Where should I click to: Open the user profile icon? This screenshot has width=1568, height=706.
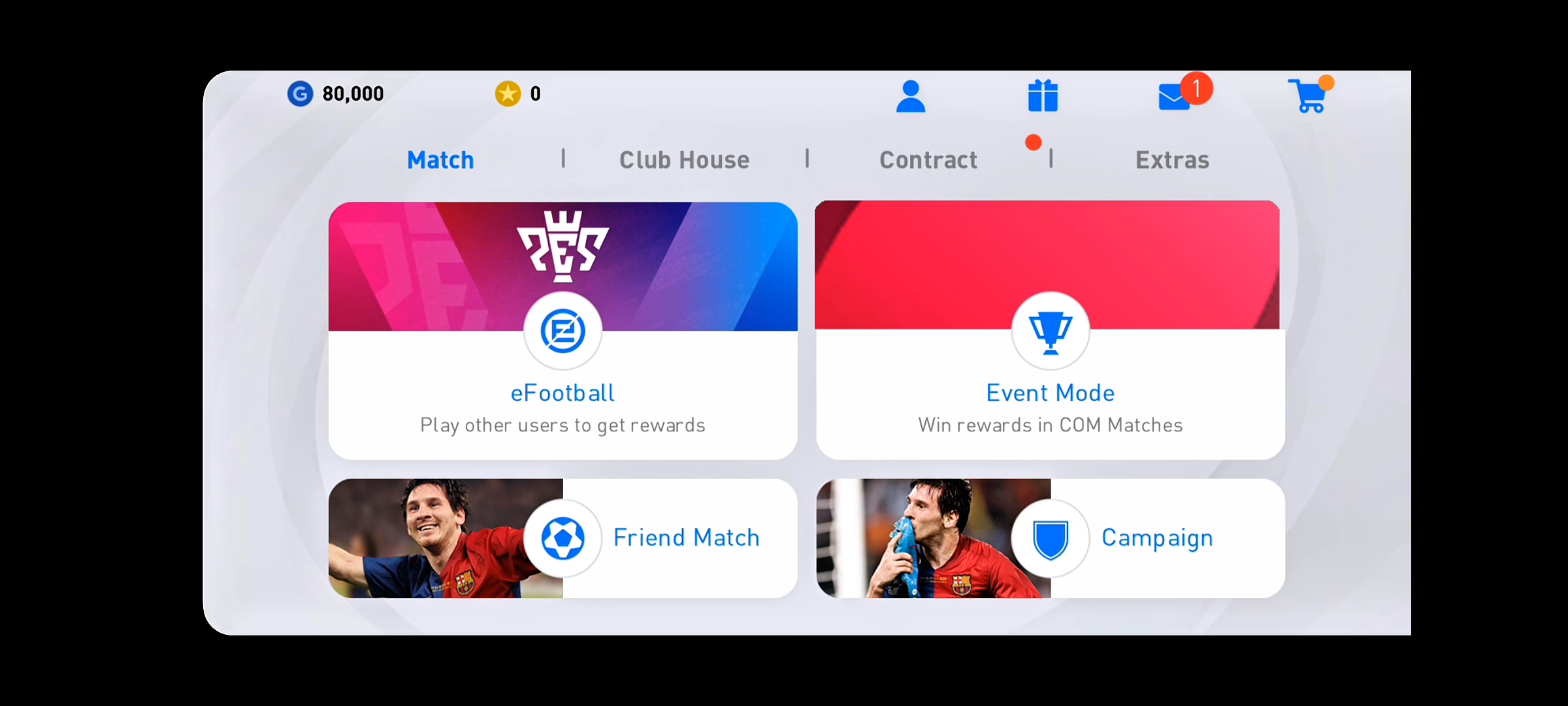click(910, 96)
